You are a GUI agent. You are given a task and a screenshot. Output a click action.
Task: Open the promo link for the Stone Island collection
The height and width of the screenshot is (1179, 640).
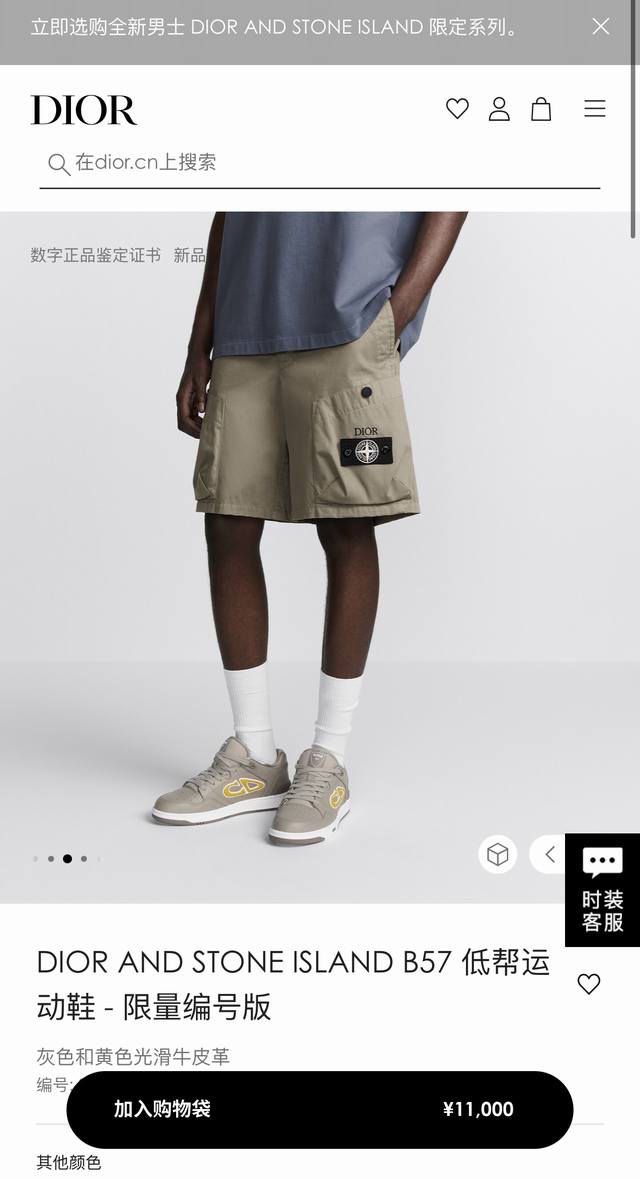click(275, 27)
